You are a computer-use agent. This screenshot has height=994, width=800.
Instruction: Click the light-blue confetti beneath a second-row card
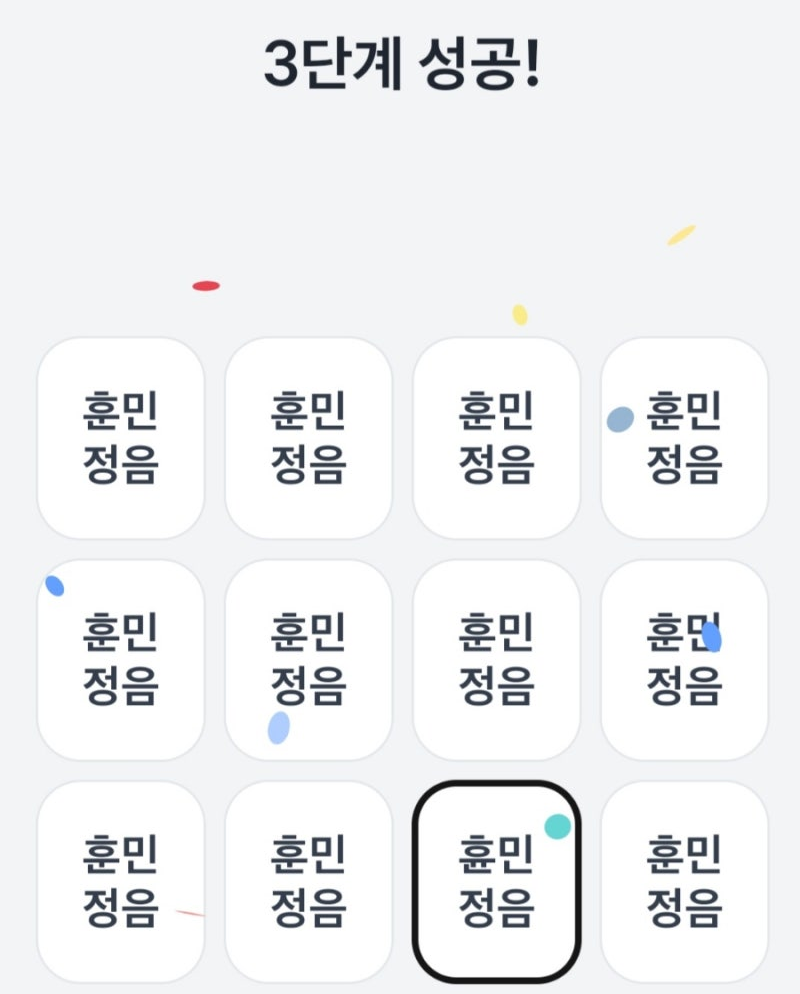pos(279,730)
